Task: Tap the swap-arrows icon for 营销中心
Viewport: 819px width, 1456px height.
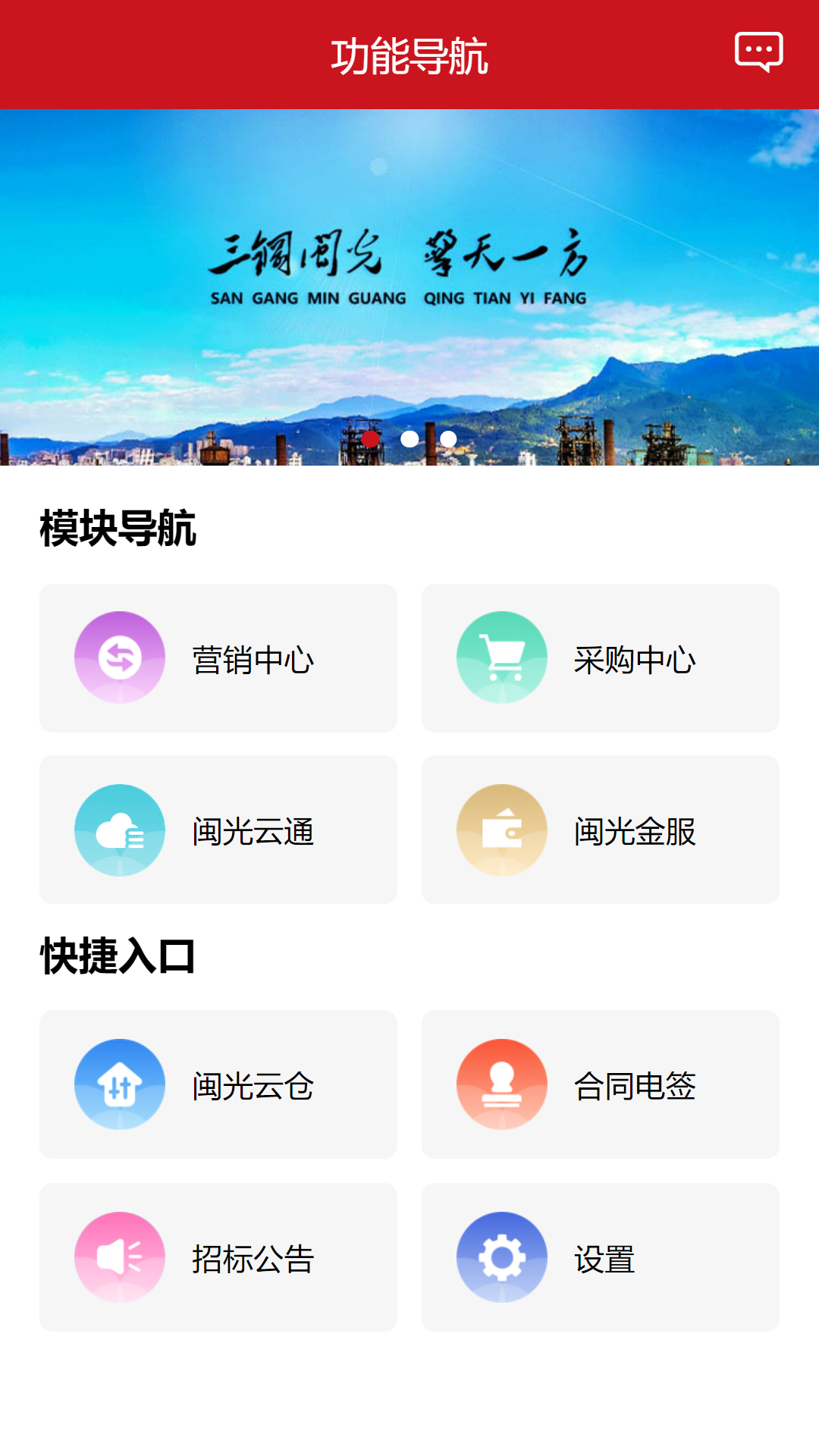Action: click(119, 657)
